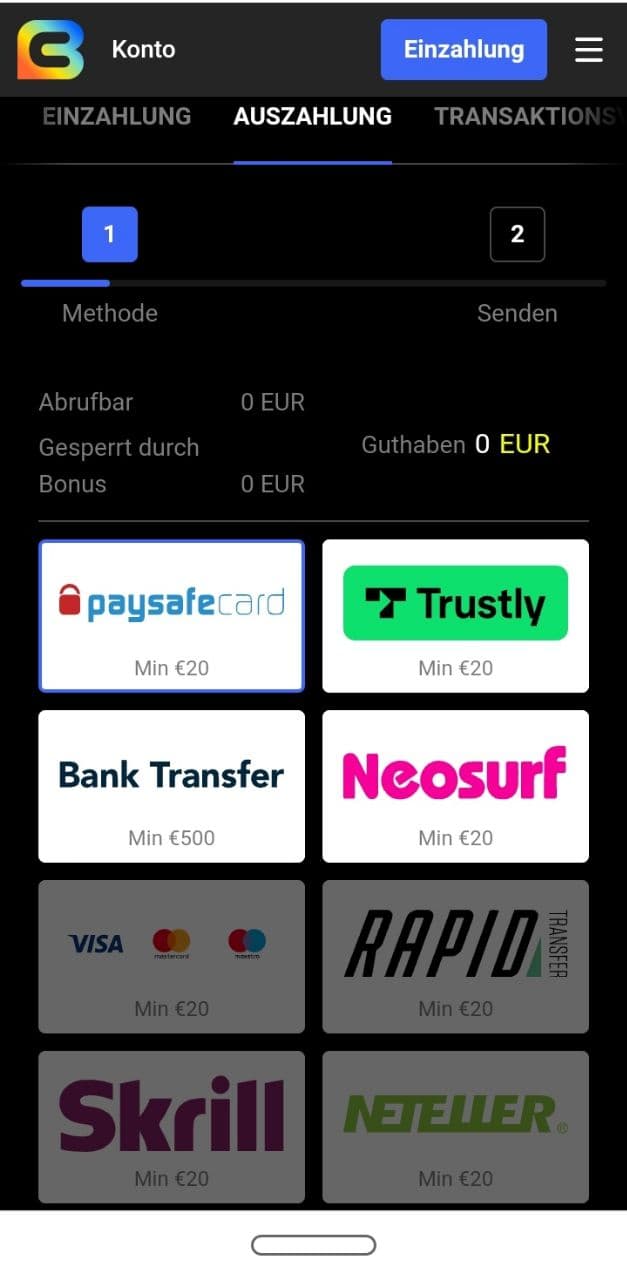Select step 1 Methode
Viewport: 627px width, 1280px height.
pos(110,234)
